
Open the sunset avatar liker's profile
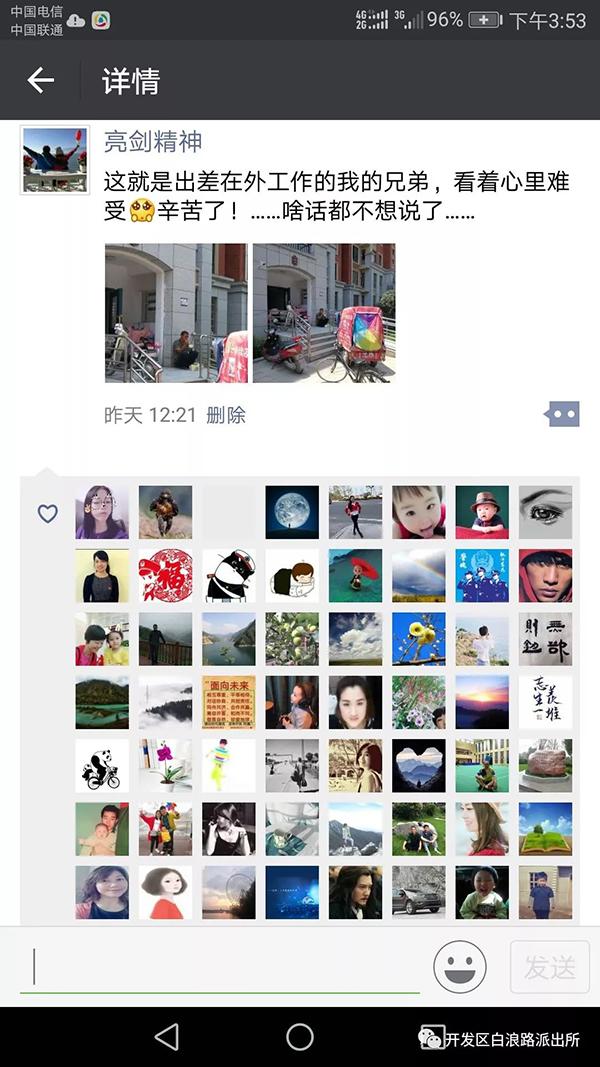tap(482, 702)
